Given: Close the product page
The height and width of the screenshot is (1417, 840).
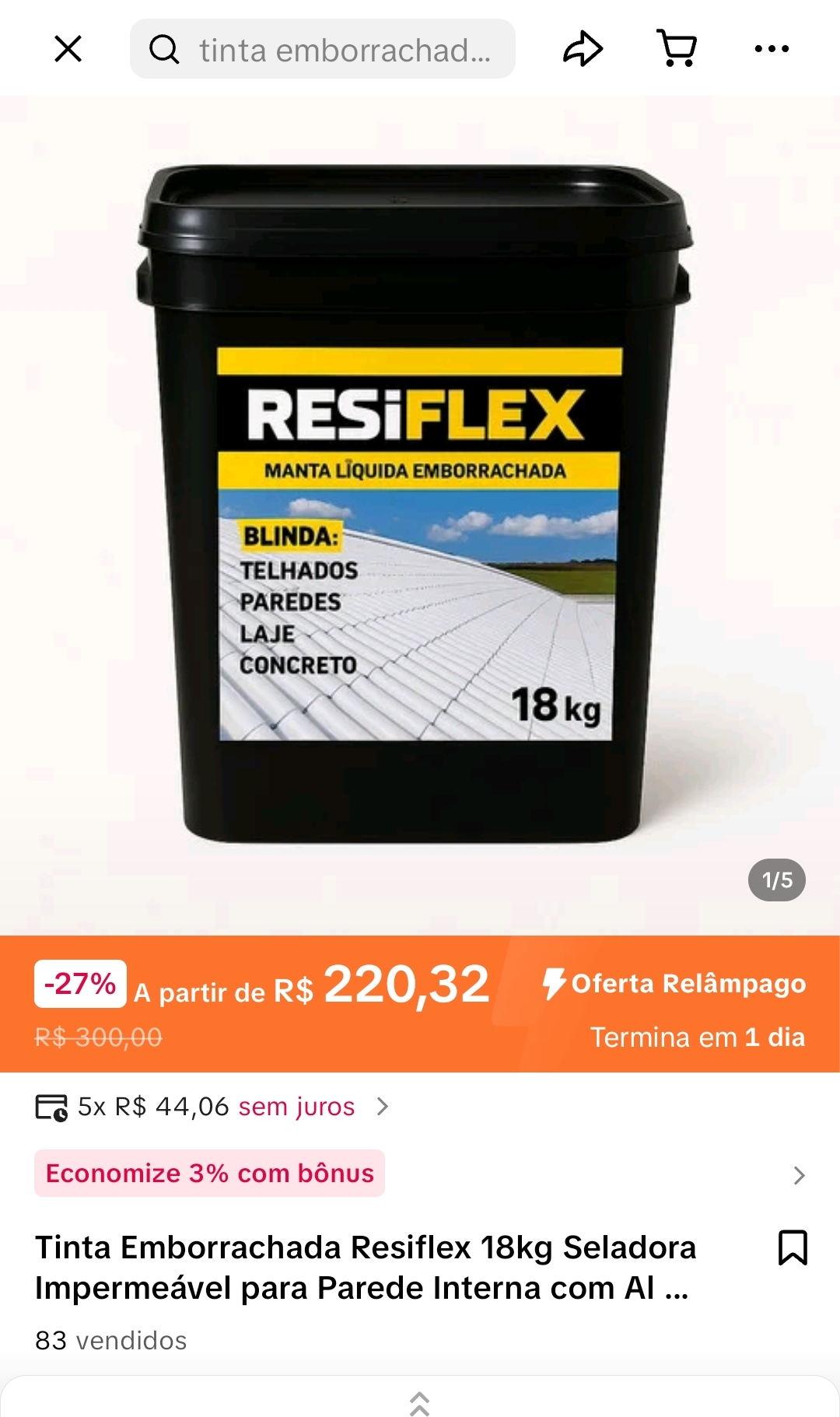Looking at the screenshot, I should 68,49.
